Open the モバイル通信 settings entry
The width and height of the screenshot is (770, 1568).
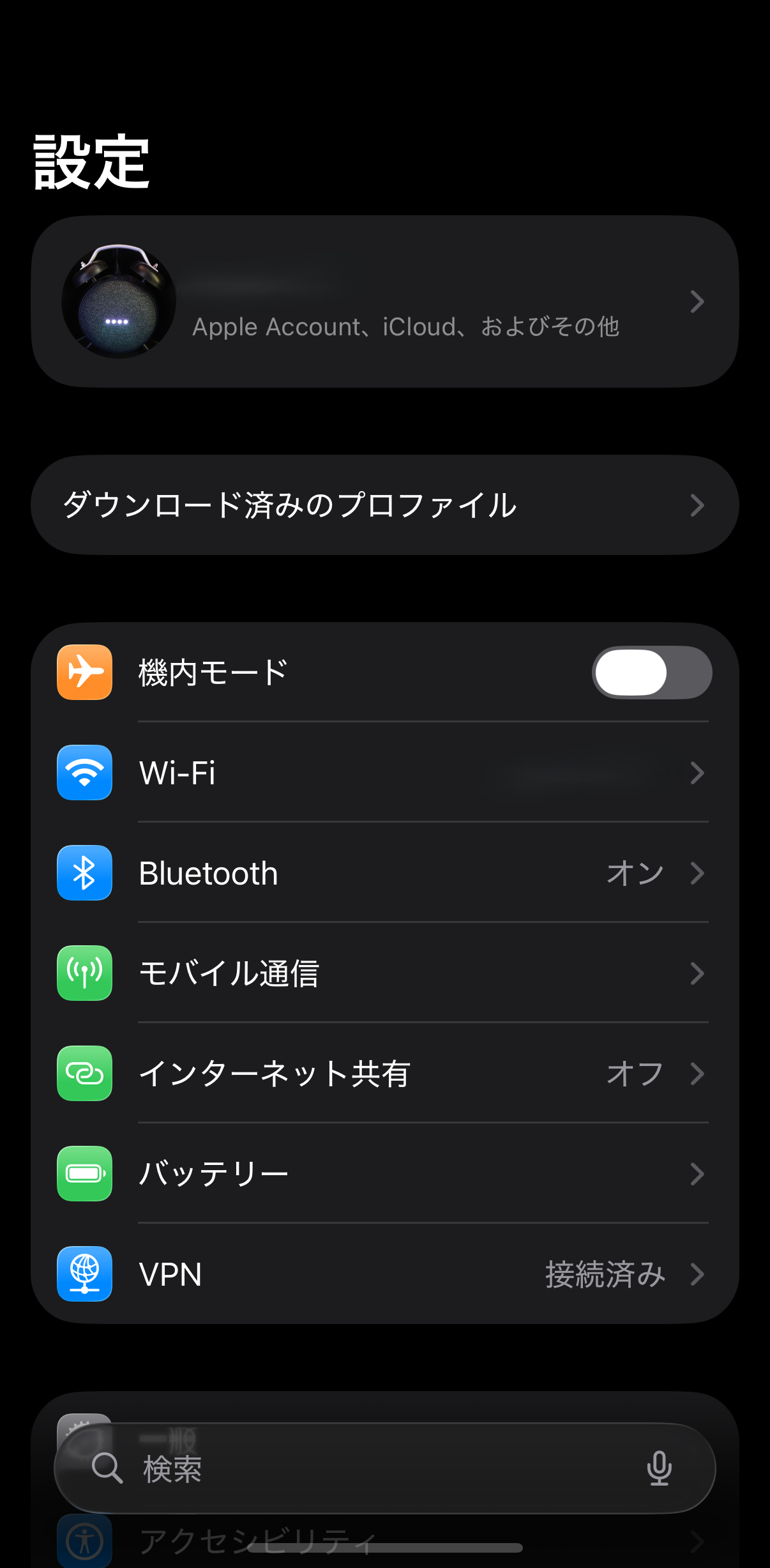click(383, 973)
